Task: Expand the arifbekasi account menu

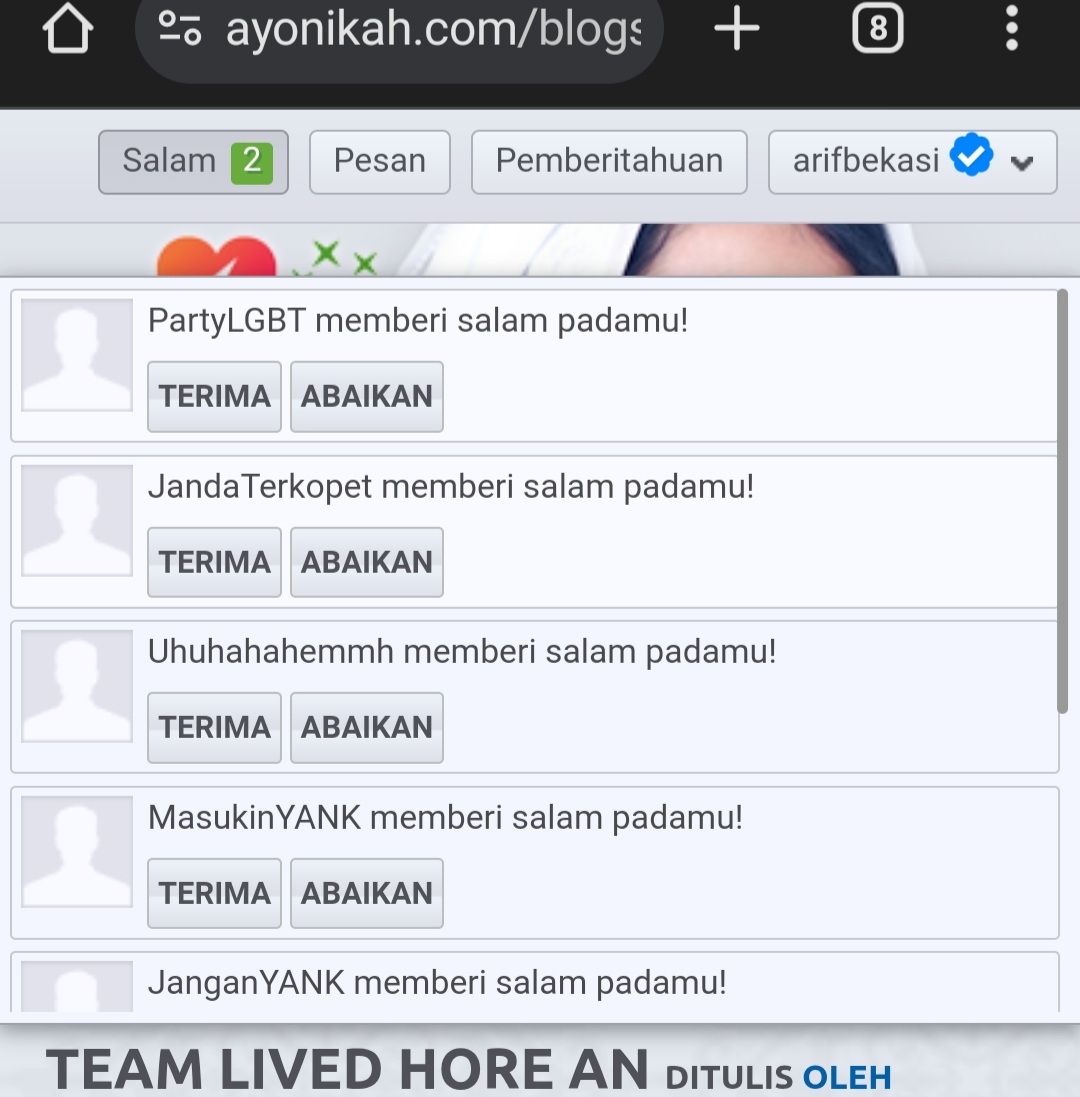Action: (911, 161)
